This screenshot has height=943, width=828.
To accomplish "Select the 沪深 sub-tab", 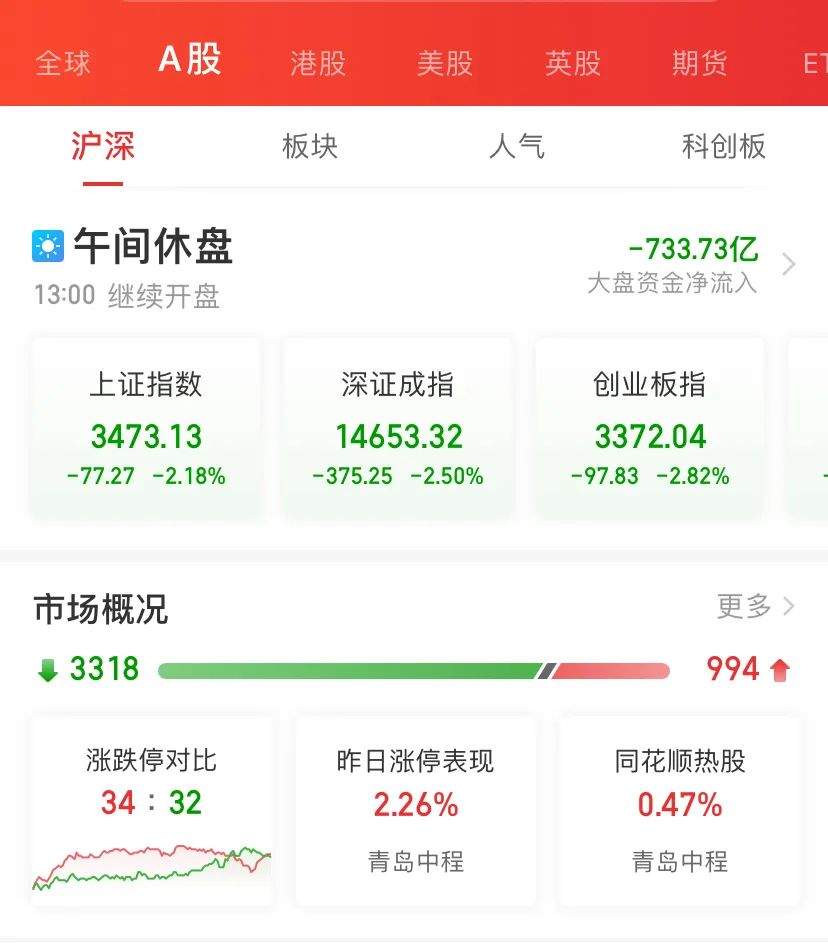I will click(x=103, y=147).
